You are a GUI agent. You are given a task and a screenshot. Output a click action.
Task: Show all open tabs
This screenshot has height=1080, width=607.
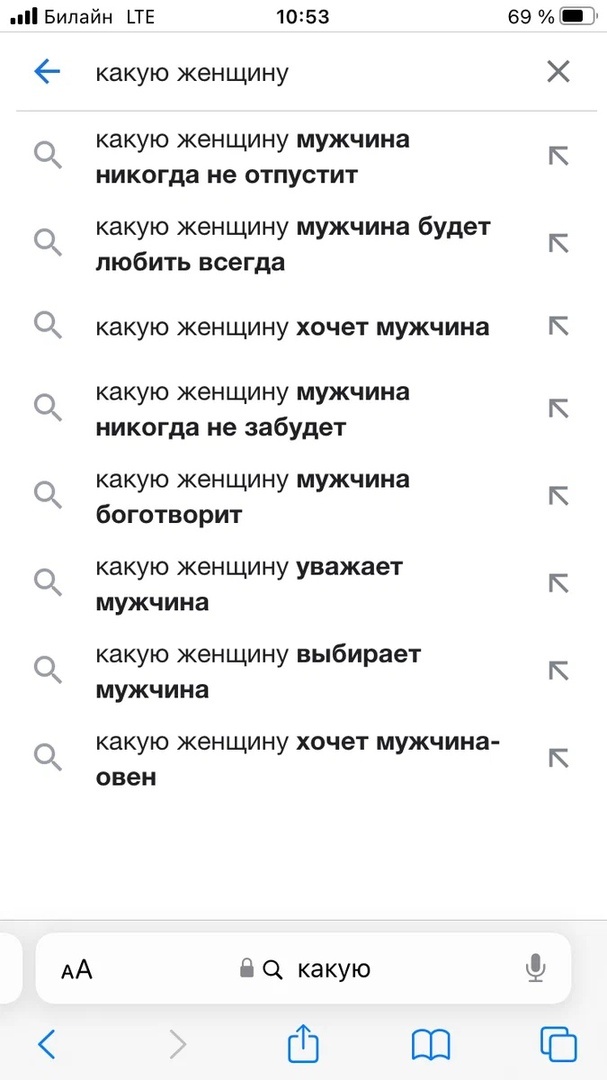tap(559, 1045)
